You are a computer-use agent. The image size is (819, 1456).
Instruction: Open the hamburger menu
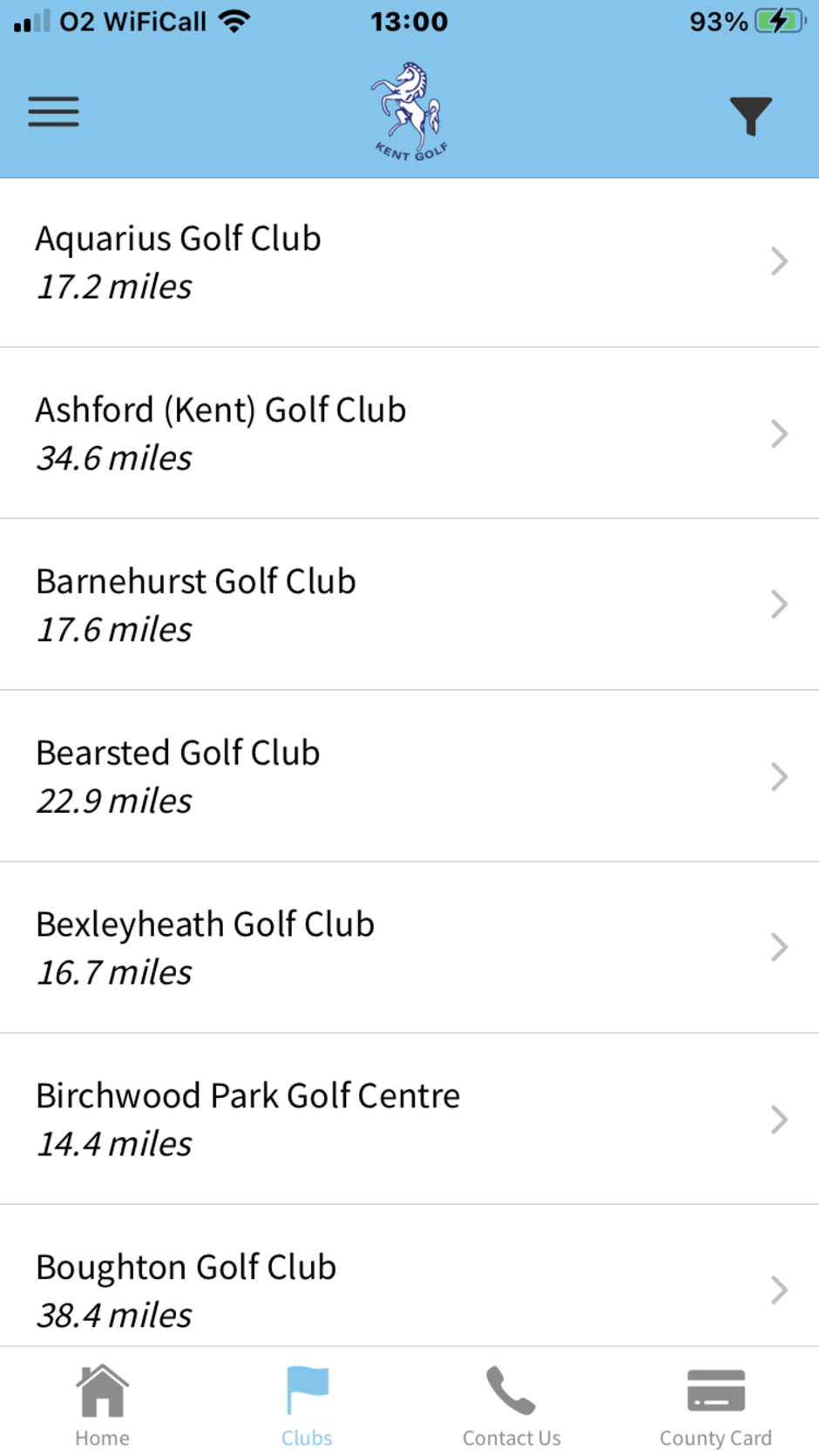53,112
